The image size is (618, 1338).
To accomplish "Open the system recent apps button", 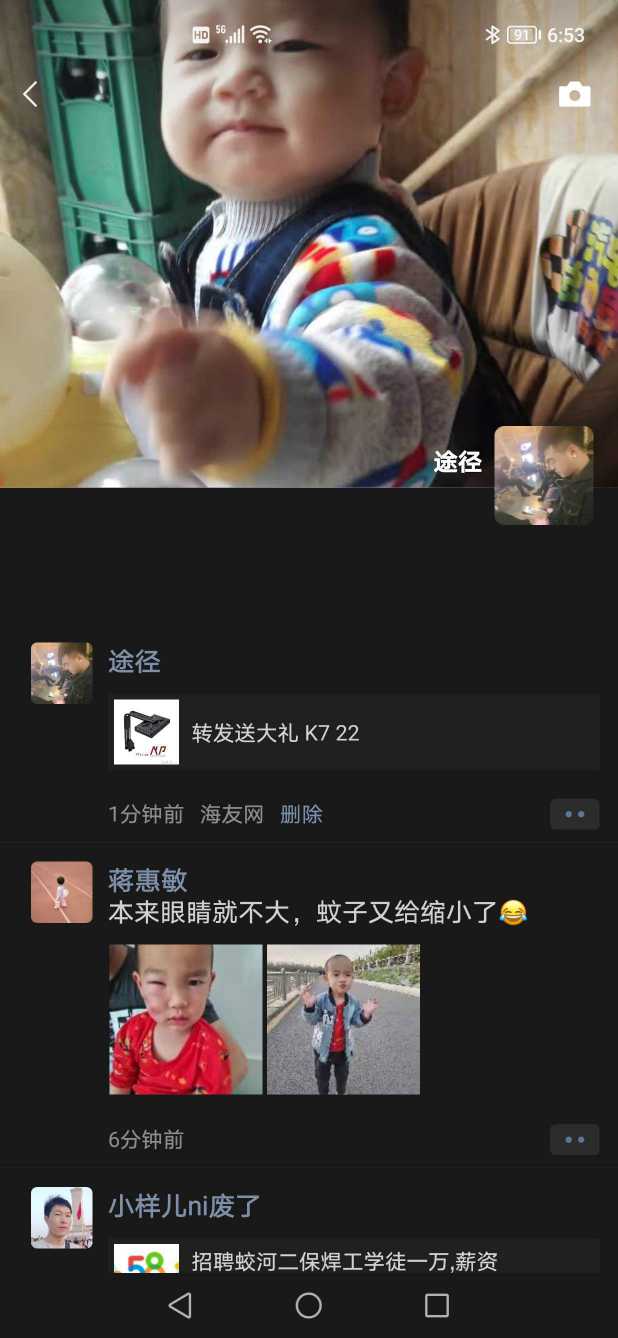I will click(437, 1305).
